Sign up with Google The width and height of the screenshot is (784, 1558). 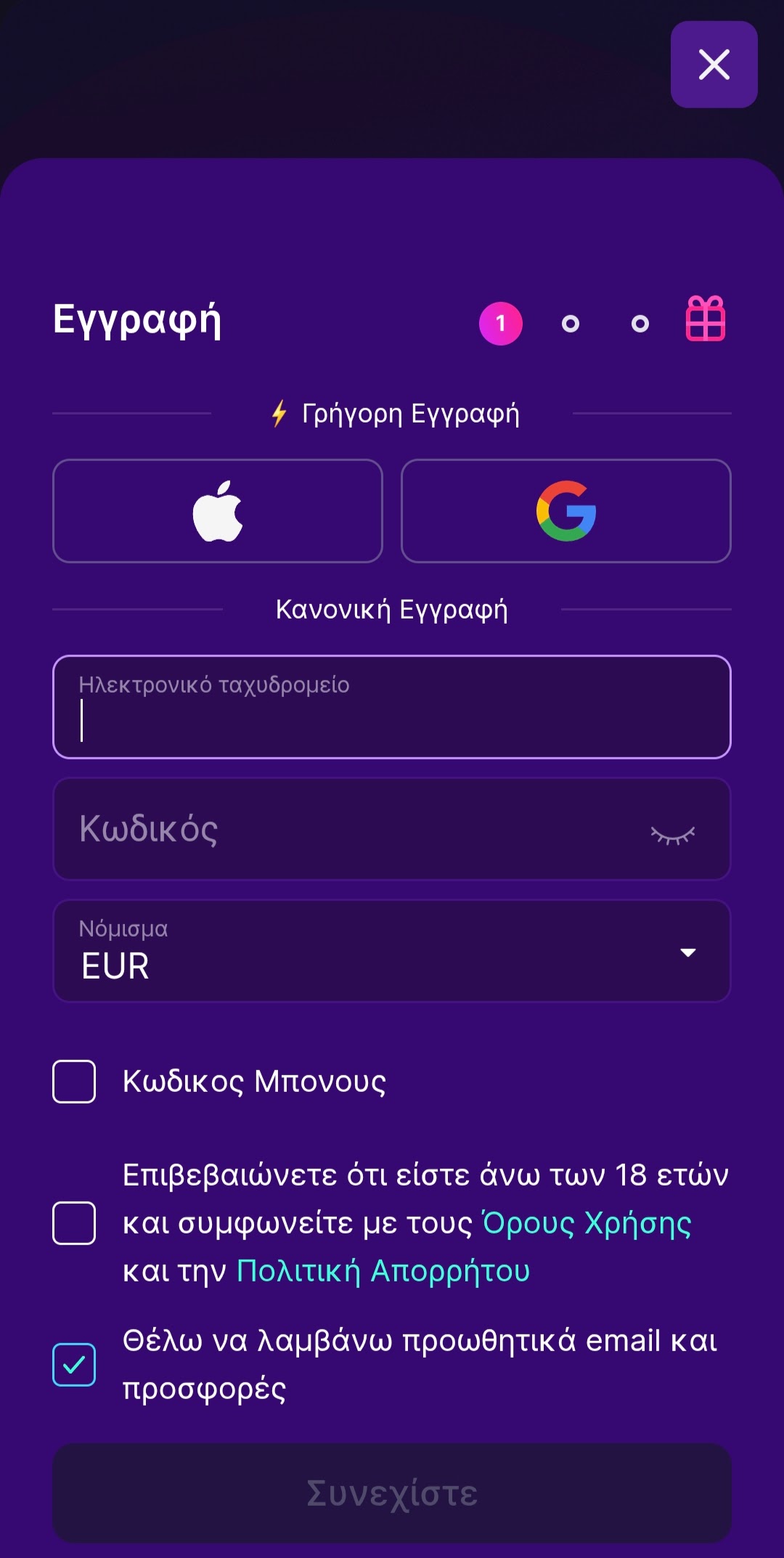(565, 511)
